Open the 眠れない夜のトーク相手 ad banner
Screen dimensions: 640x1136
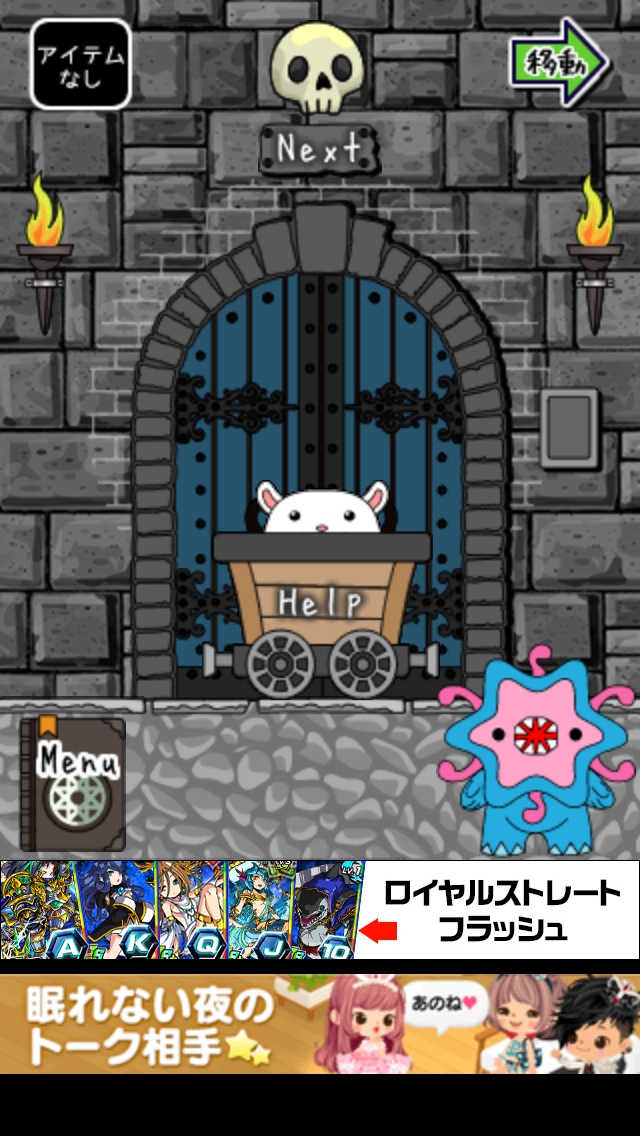tap(320, 1024)
